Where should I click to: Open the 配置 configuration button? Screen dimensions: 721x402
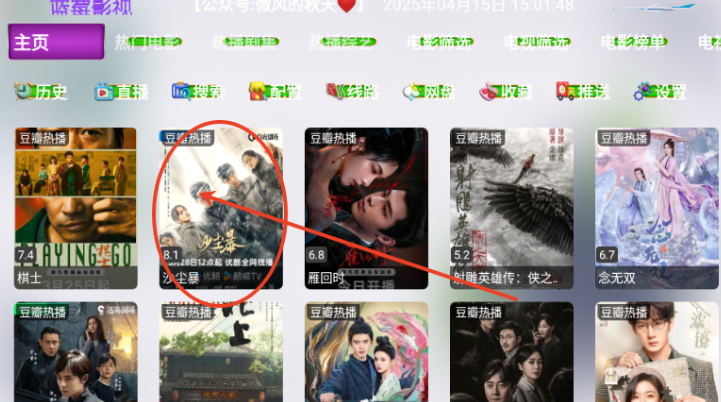pos(274,92)
